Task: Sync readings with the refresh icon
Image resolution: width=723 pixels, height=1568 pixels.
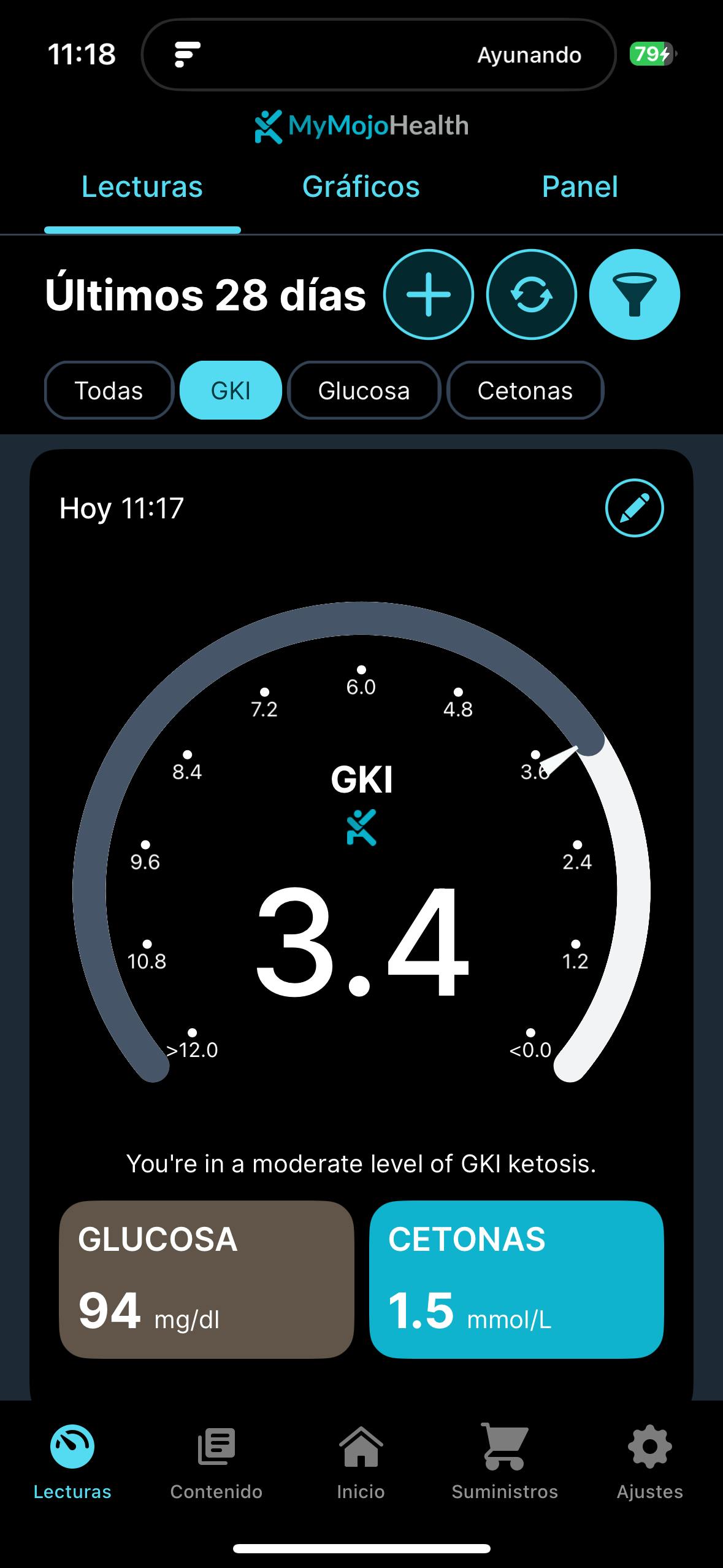Action: 531,294
